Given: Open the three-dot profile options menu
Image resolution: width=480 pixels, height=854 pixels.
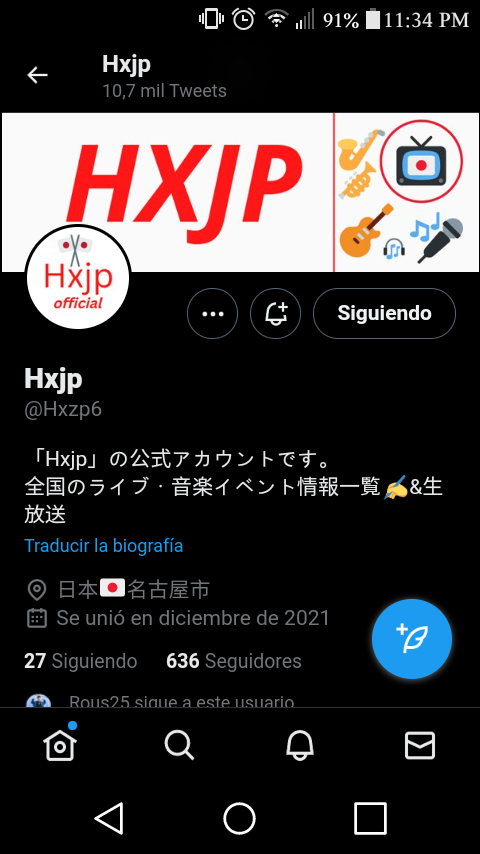Looking at the screenshot, I should pos(212,314).
